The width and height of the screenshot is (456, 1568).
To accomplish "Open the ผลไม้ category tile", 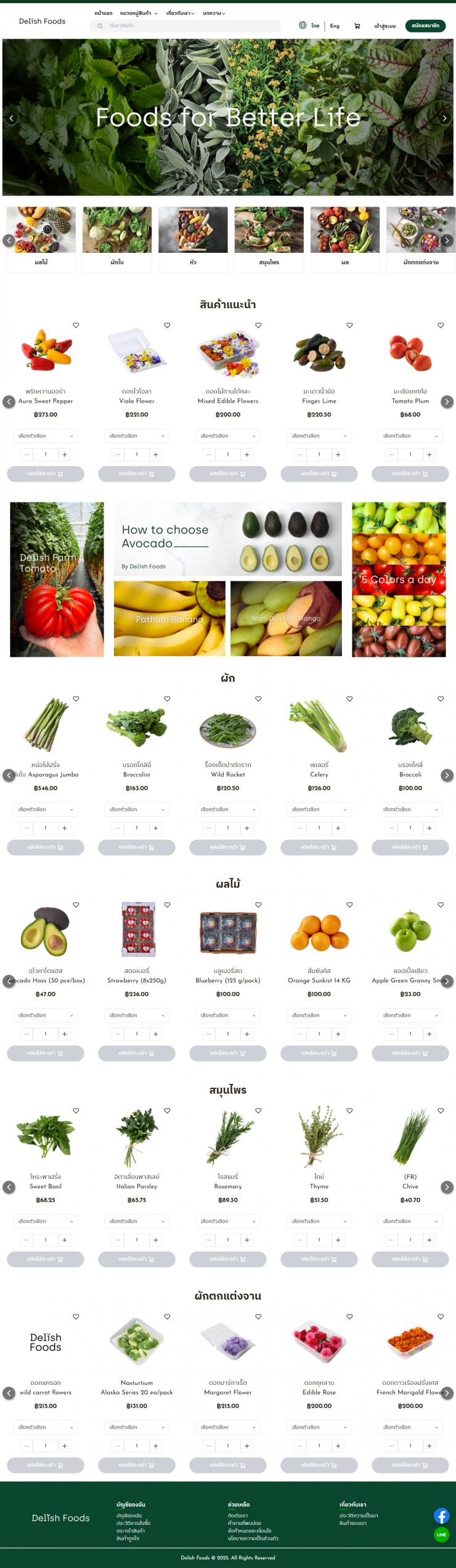I will tap(41, 239).
